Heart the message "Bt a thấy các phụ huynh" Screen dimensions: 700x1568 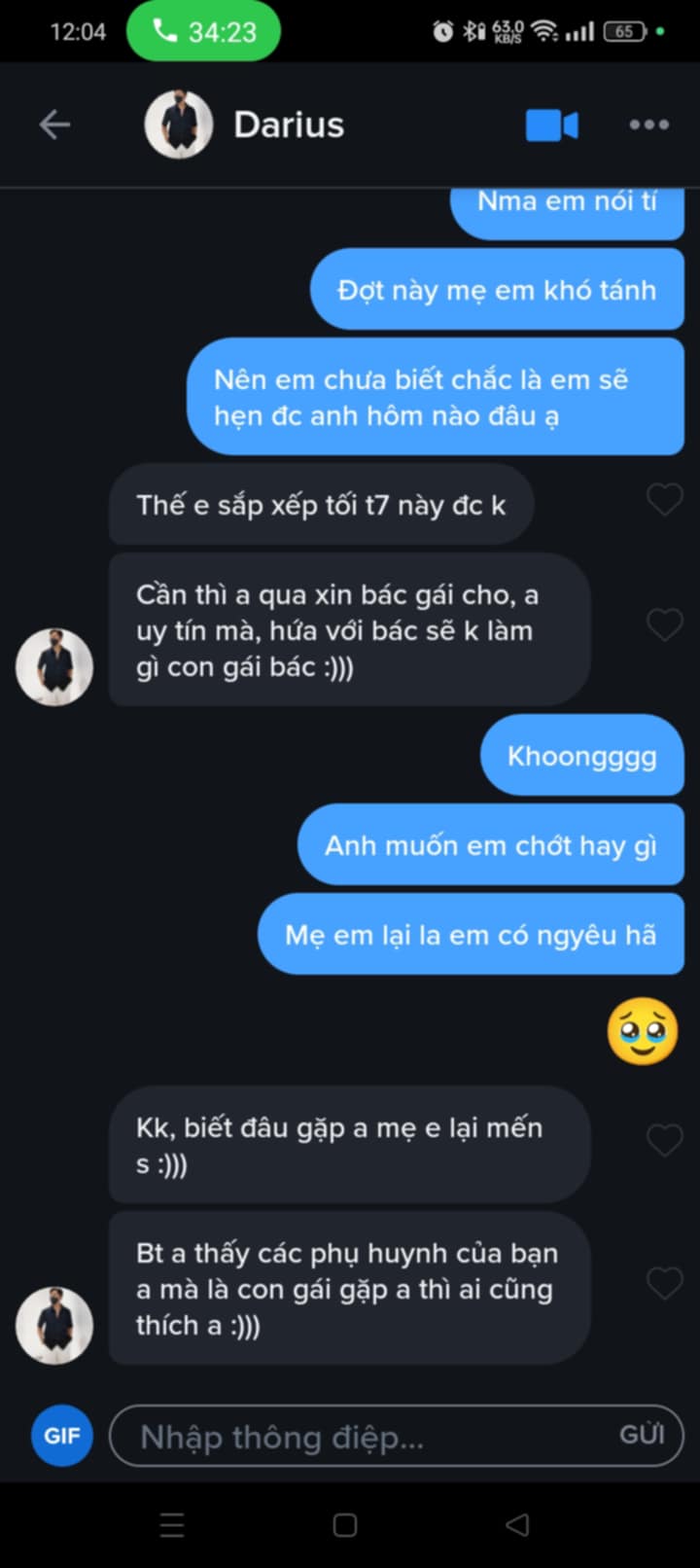[x=665, y=1283]
